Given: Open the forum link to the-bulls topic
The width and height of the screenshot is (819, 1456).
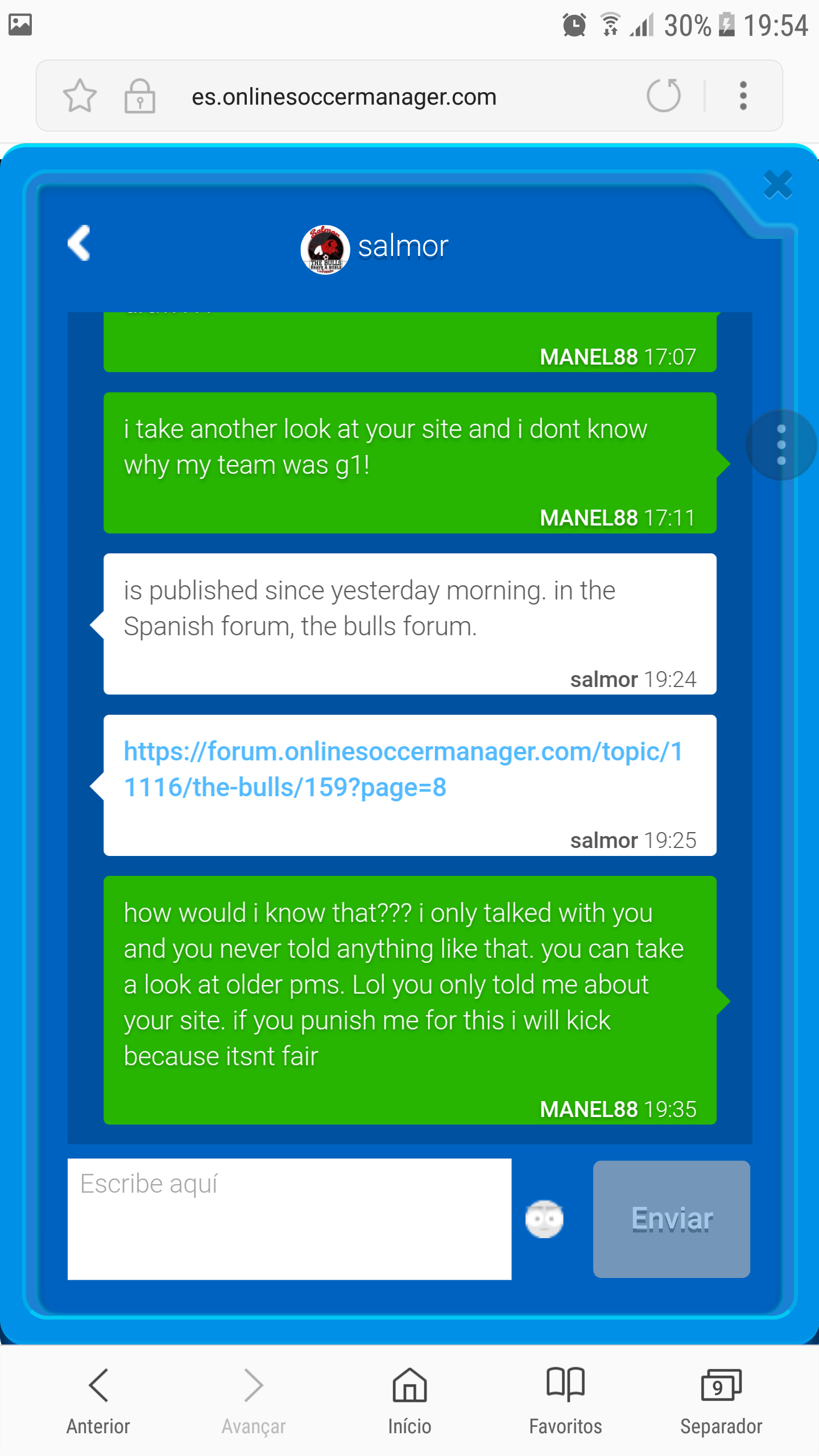Looking at the screenshot, I should coord(403,770).
